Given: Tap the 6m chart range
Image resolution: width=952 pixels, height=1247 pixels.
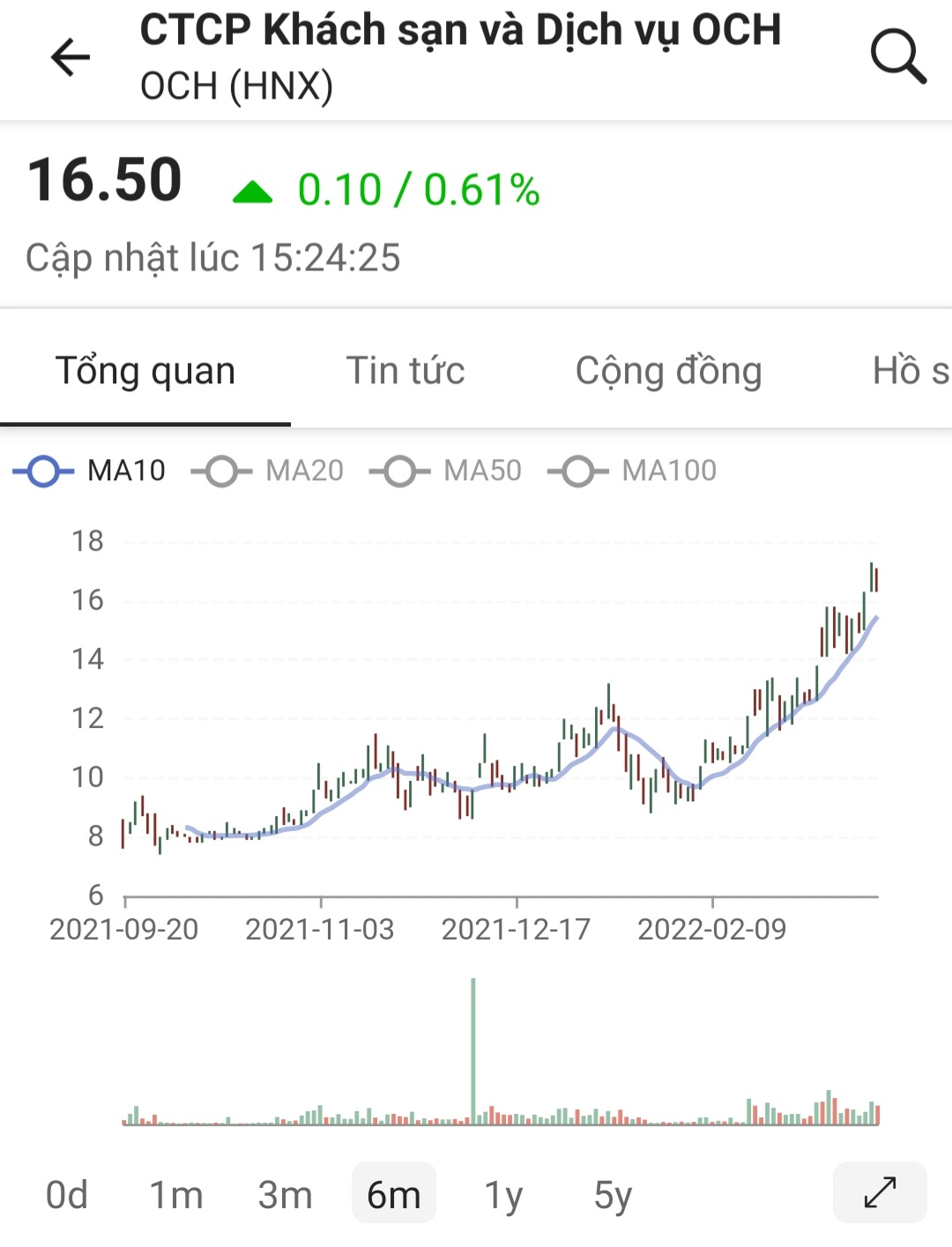Looking at the screenshot, I should tap(393, 1195).
